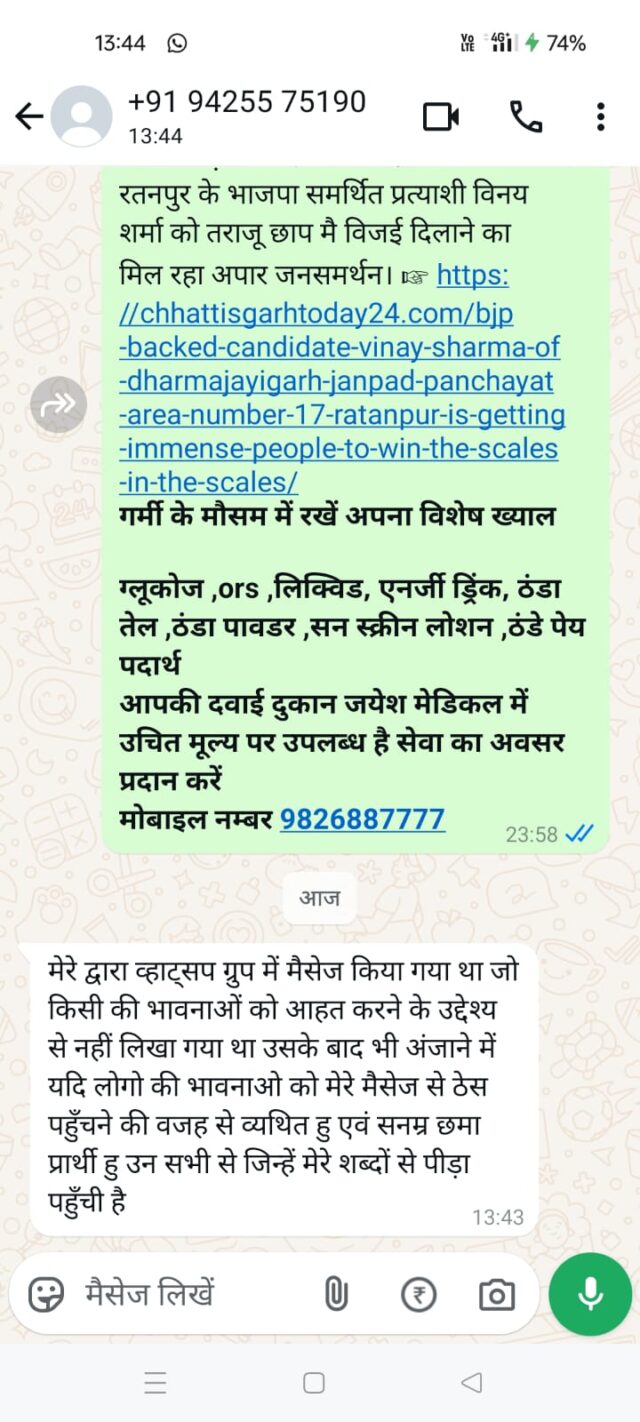Viewport: 640px width, 1422px height.
Task: Open the rupee payment option
Action: pos(419,1294)
